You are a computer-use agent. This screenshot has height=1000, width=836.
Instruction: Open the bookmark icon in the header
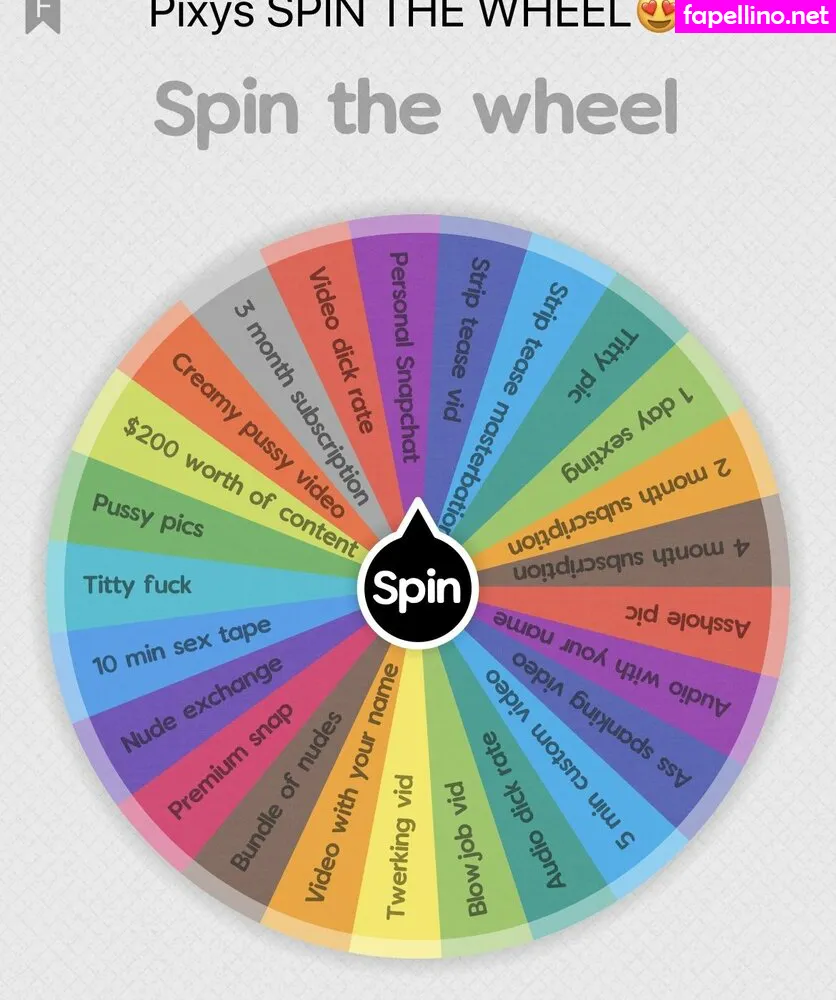tap(42, 12)
